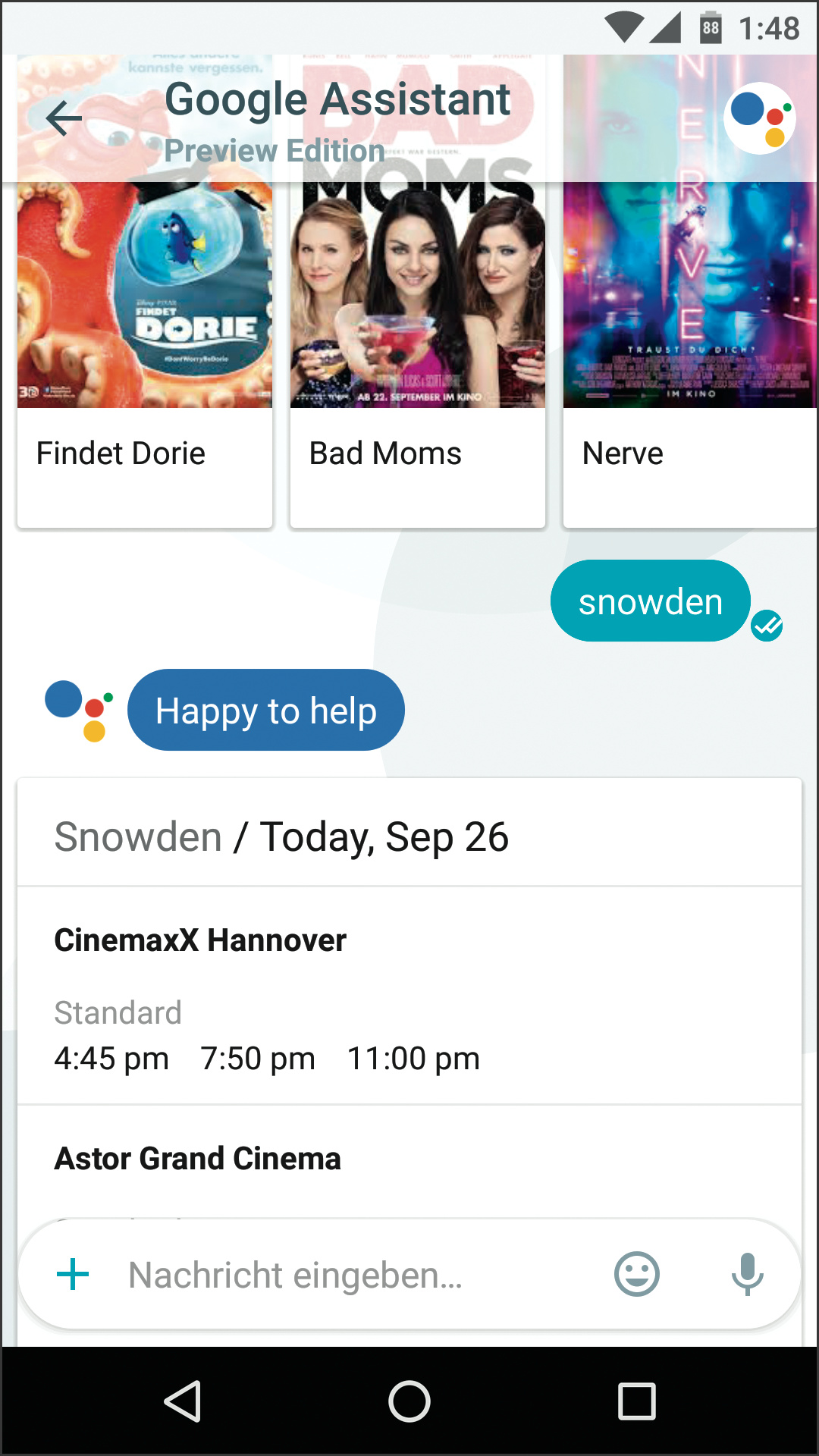Tap the system home button
Viewport: 819px width, 1456px height.
(409, 1401)
